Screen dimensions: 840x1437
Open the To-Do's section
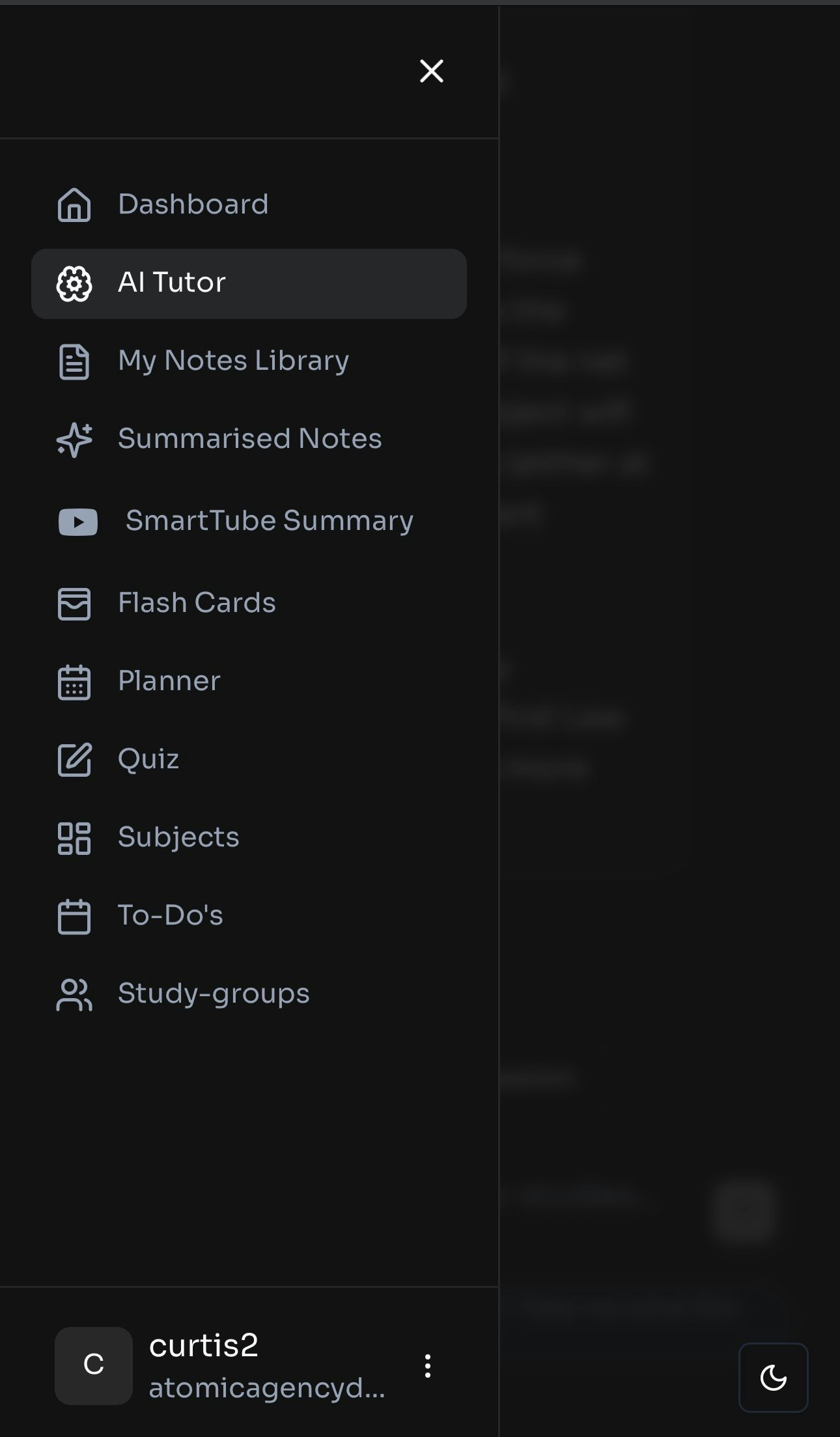[x=170, y=915]
